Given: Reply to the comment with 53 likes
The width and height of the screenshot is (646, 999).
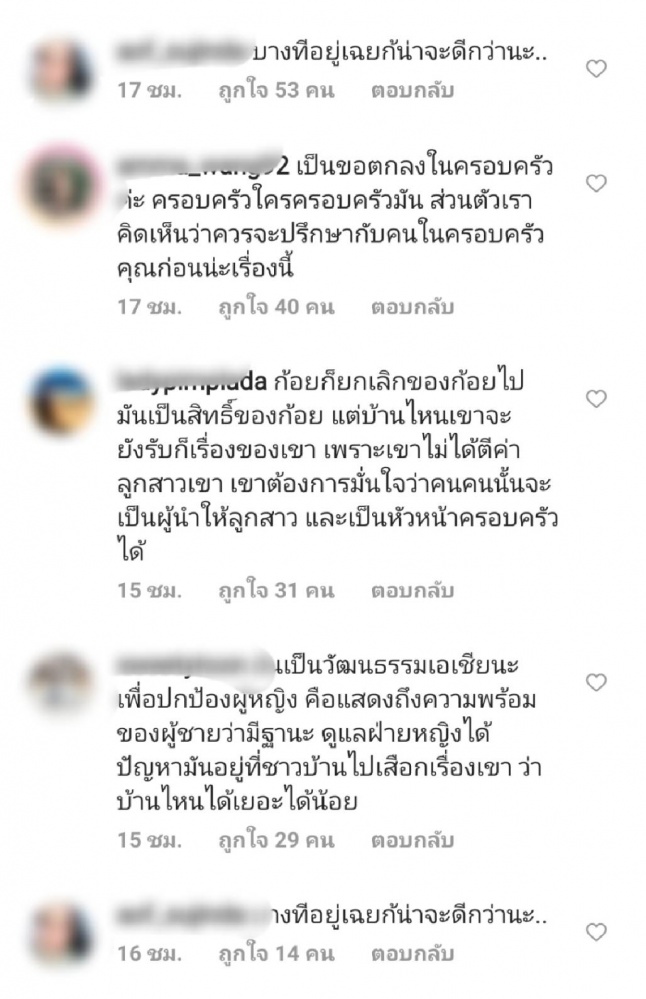Looking at the screenshot, I should (x=412, y=90).
